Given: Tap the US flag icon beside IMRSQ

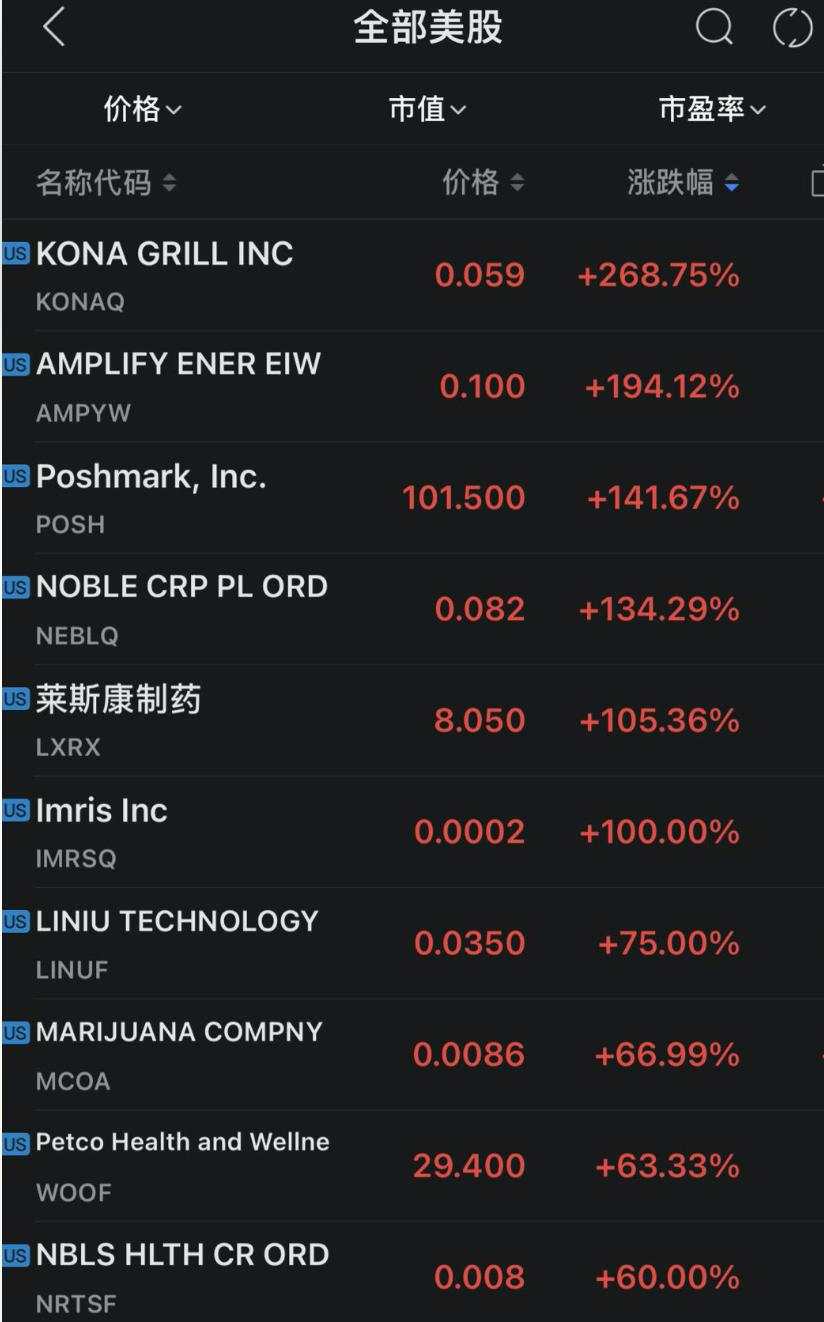Looking at the screenshot, I should (x=16, y=810).
